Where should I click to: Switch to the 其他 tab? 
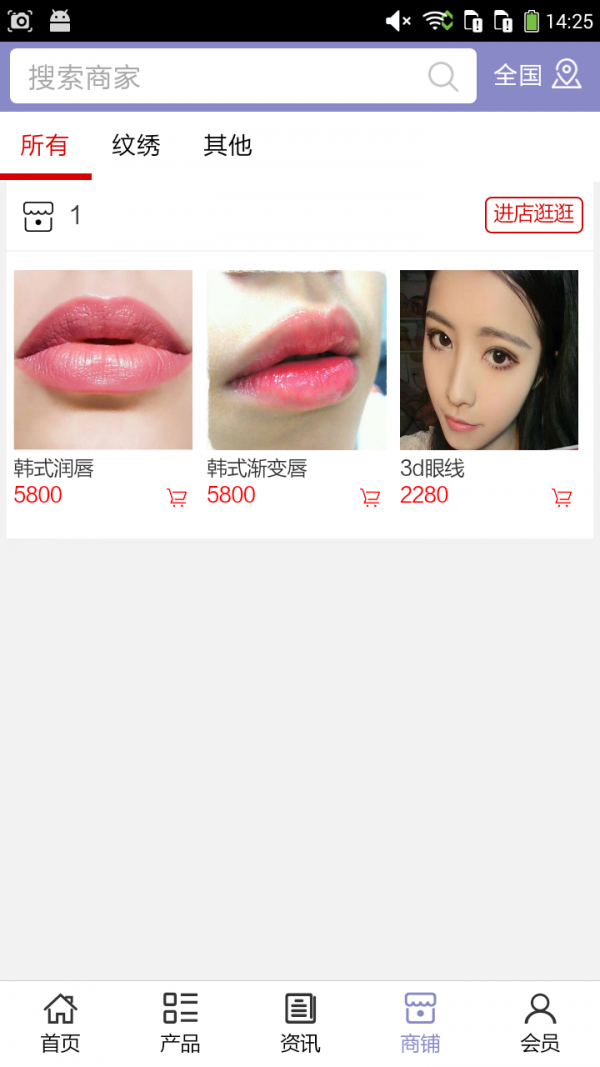pyautogui.click(x=227, y=146)
